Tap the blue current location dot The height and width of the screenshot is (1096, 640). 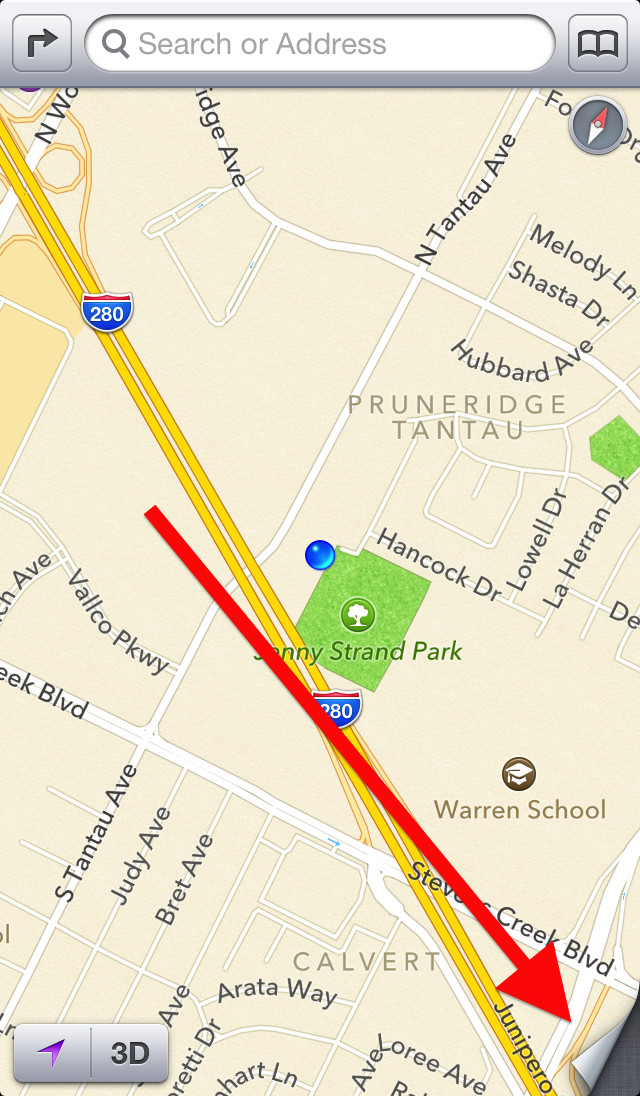[320, 555]
